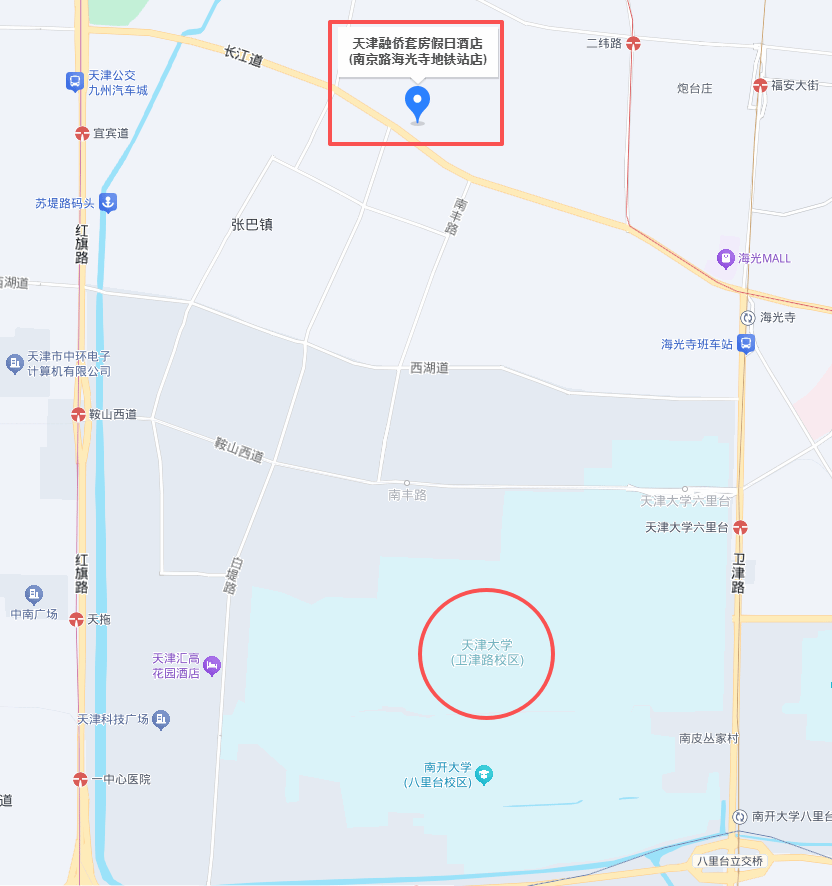This screenshot has width=832, height=886.
Task: Tap the 天津公交九州汽车城 bus marker
Action: (74, 81)
